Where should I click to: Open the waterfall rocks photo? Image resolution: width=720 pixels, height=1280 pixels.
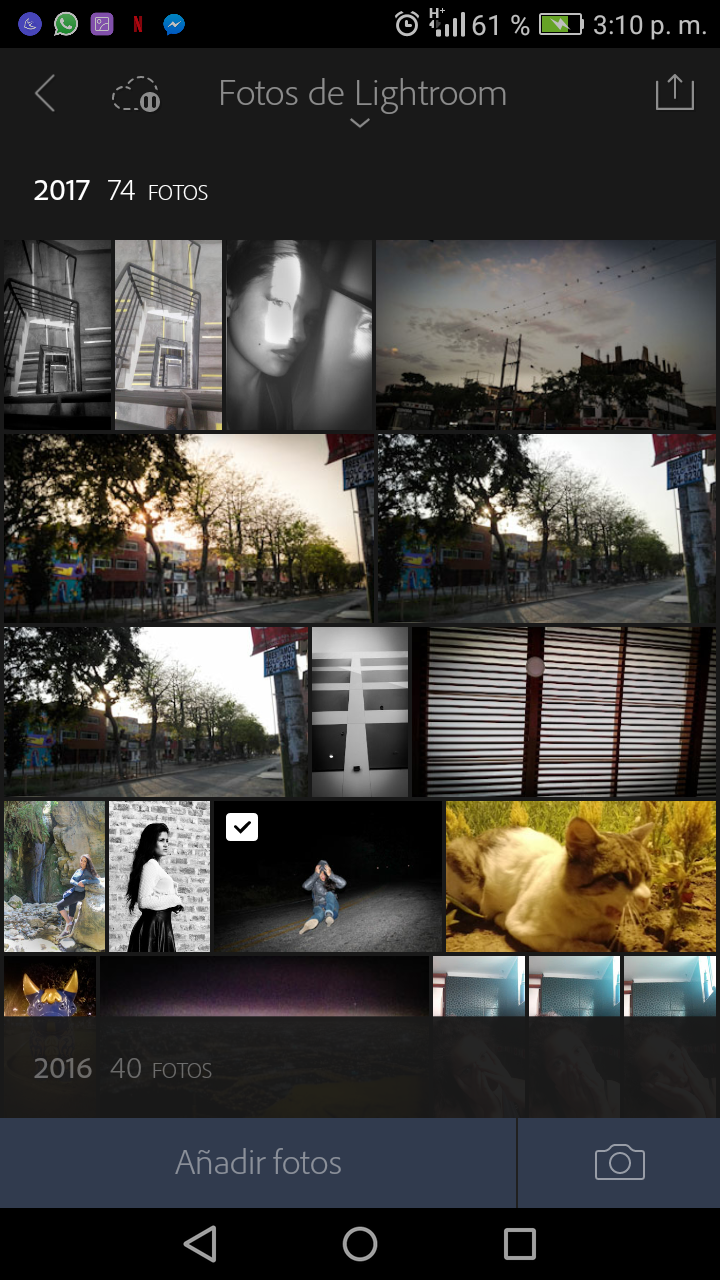(54, 876)
